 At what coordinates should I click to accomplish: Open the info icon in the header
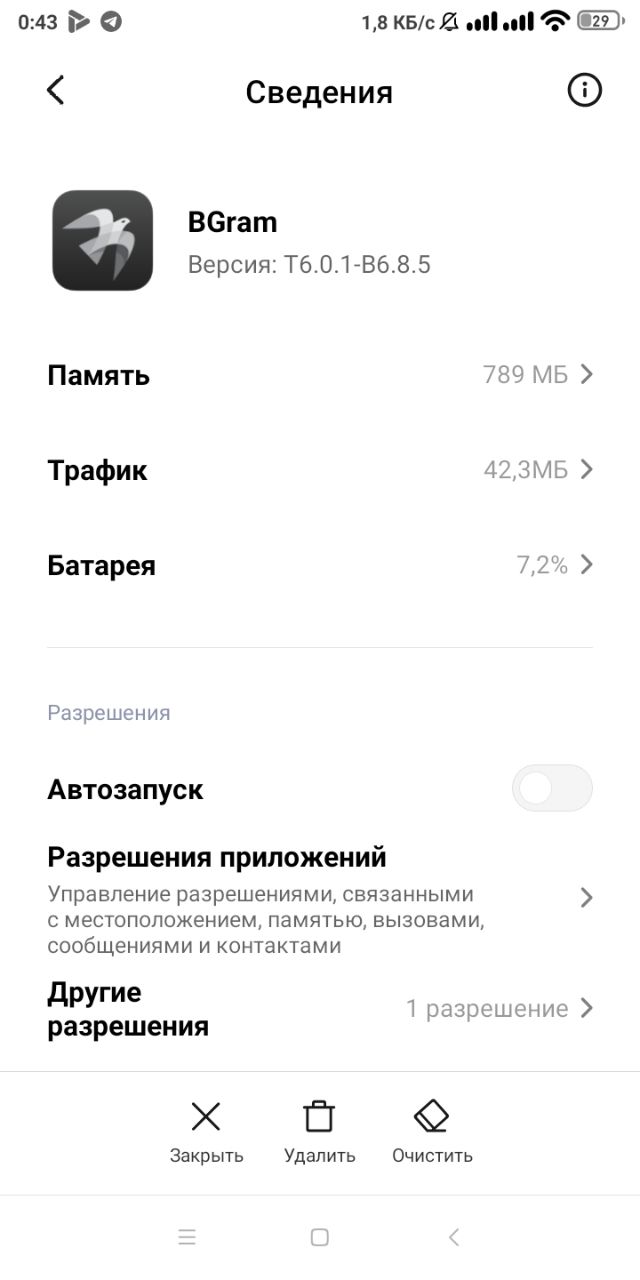point(584,91)
